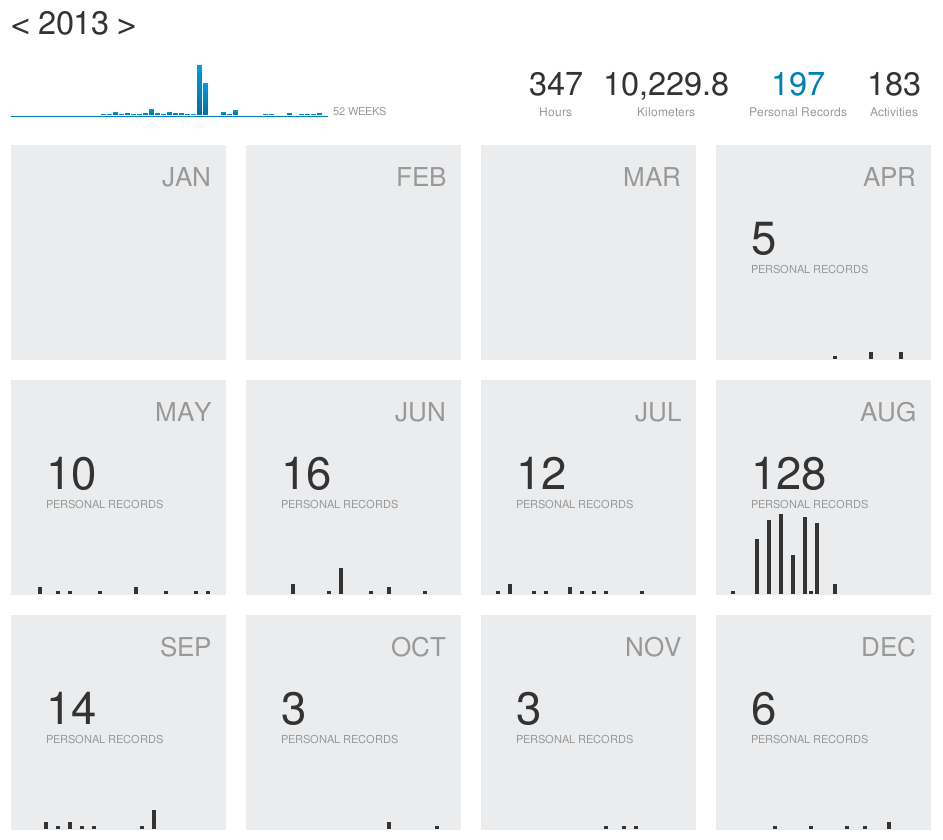The width and height of the screenshot is (943, 840).
Task: Open the FEB month tile
Action: pos(353,252)
